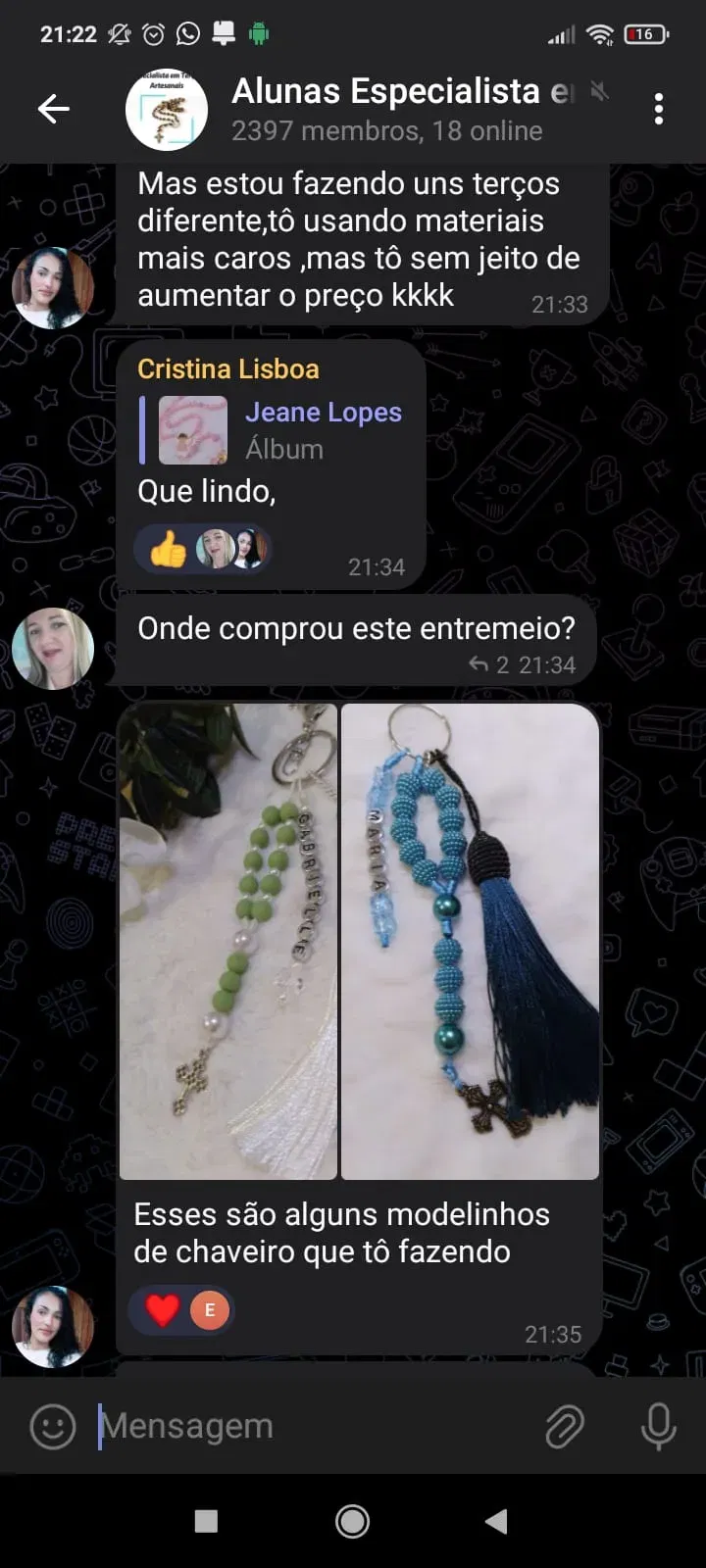Screen dimensions: 706x1568
Task: Open the sender's profile picture beside keychain post
Action: click(53, 1326)
